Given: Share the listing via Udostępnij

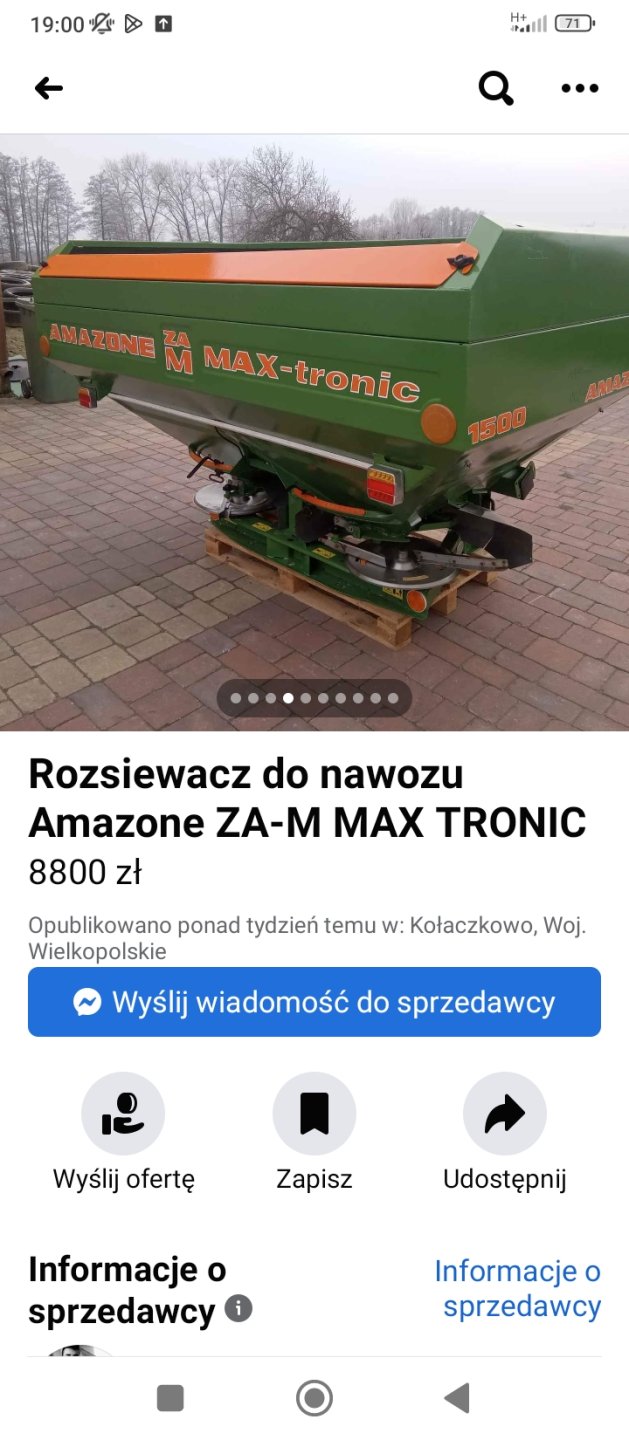Looking at the screenshot, I should pos(504,1114).
